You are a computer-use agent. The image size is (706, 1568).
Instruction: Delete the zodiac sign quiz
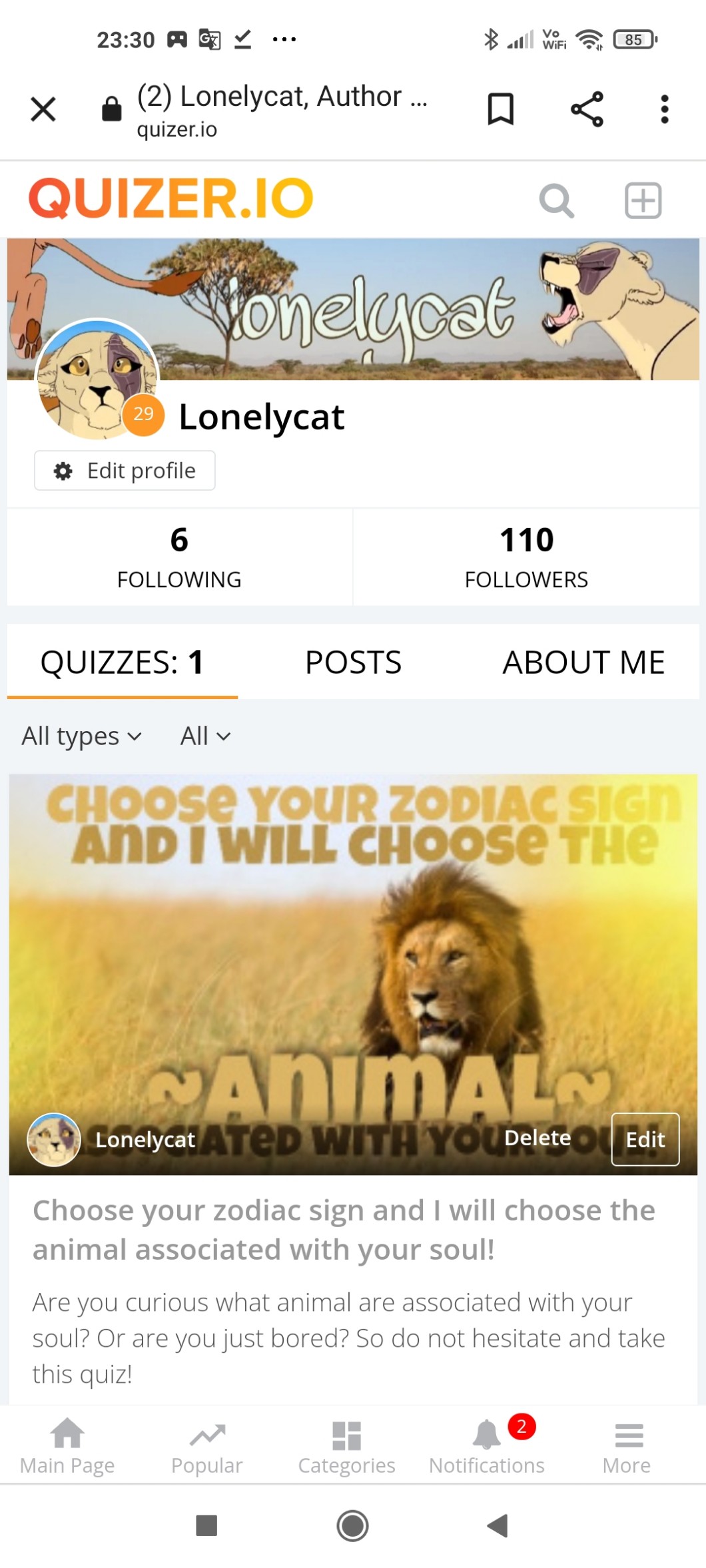pyautogui.click(x=537, y=1138)
